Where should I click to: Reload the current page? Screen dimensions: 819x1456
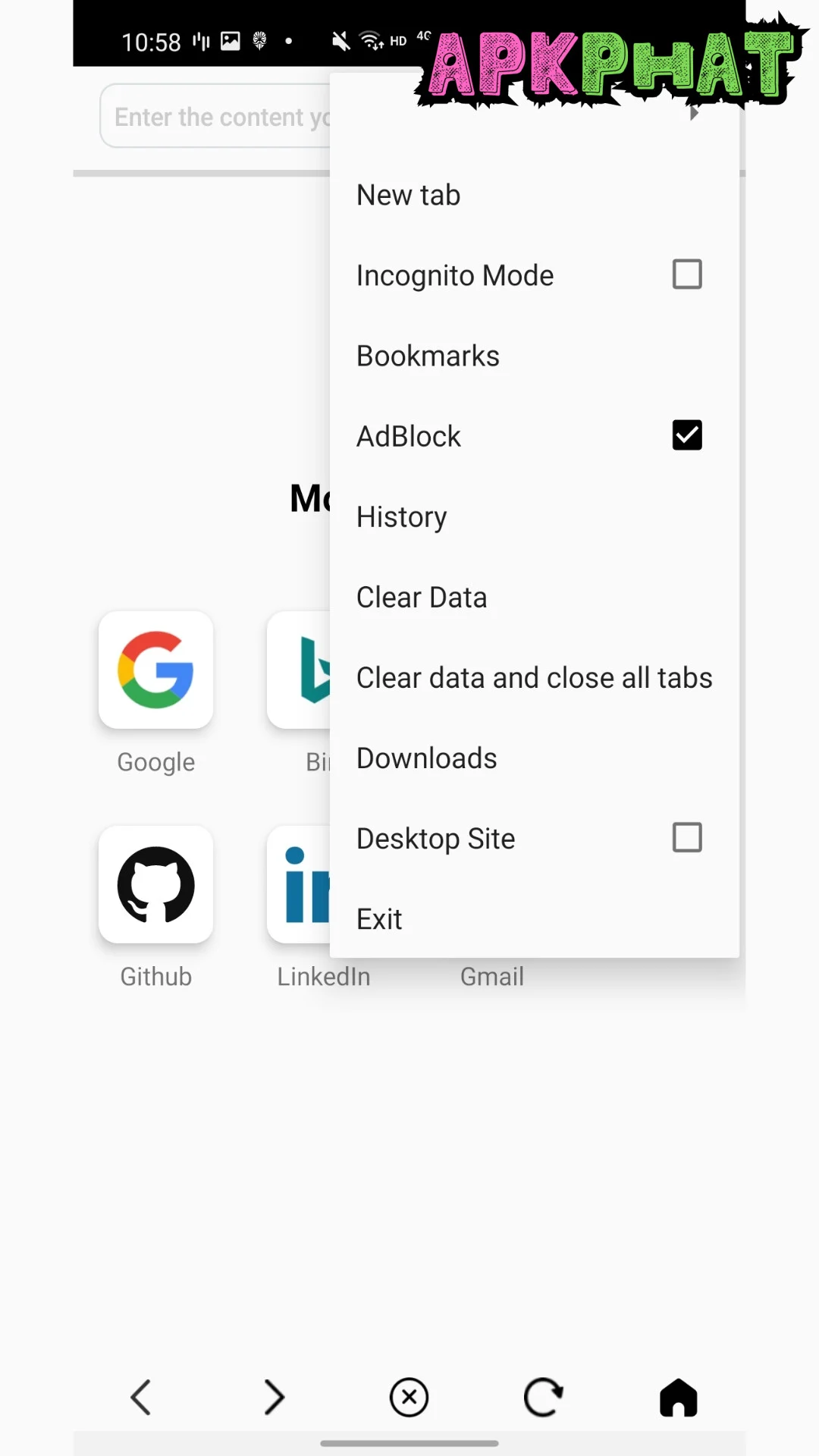click(x=544, y=1397)
